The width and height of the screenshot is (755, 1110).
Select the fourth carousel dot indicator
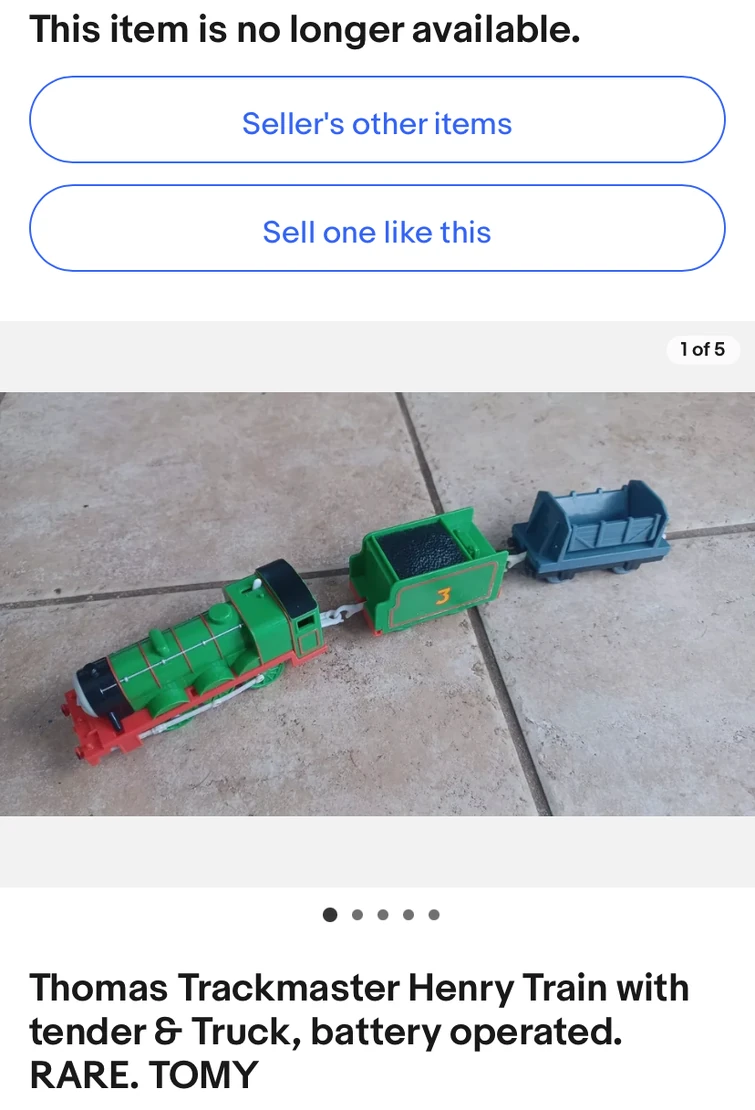(408, 913)
